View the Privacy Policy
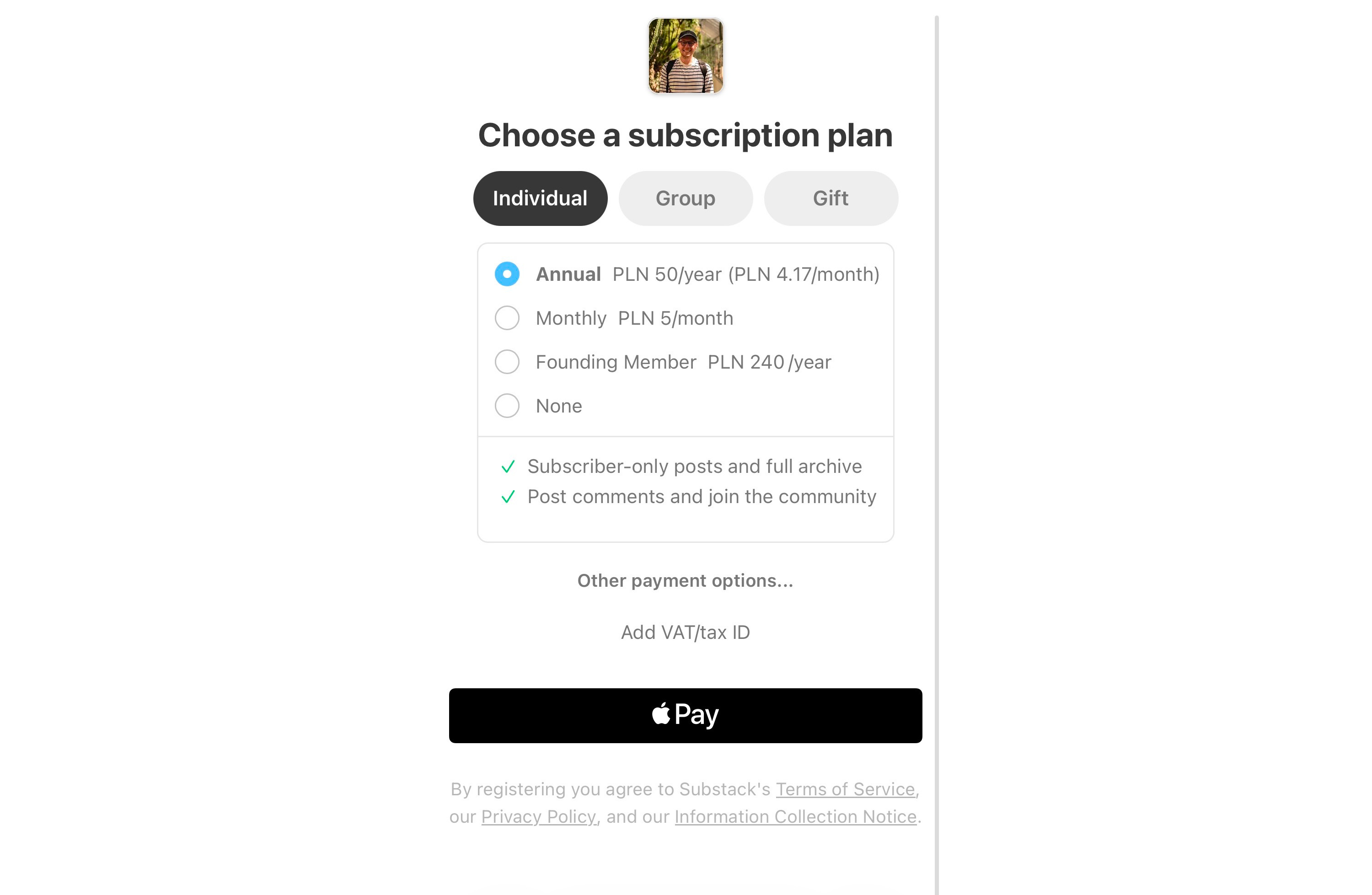 pyautogui.click(x=538, y=817)
